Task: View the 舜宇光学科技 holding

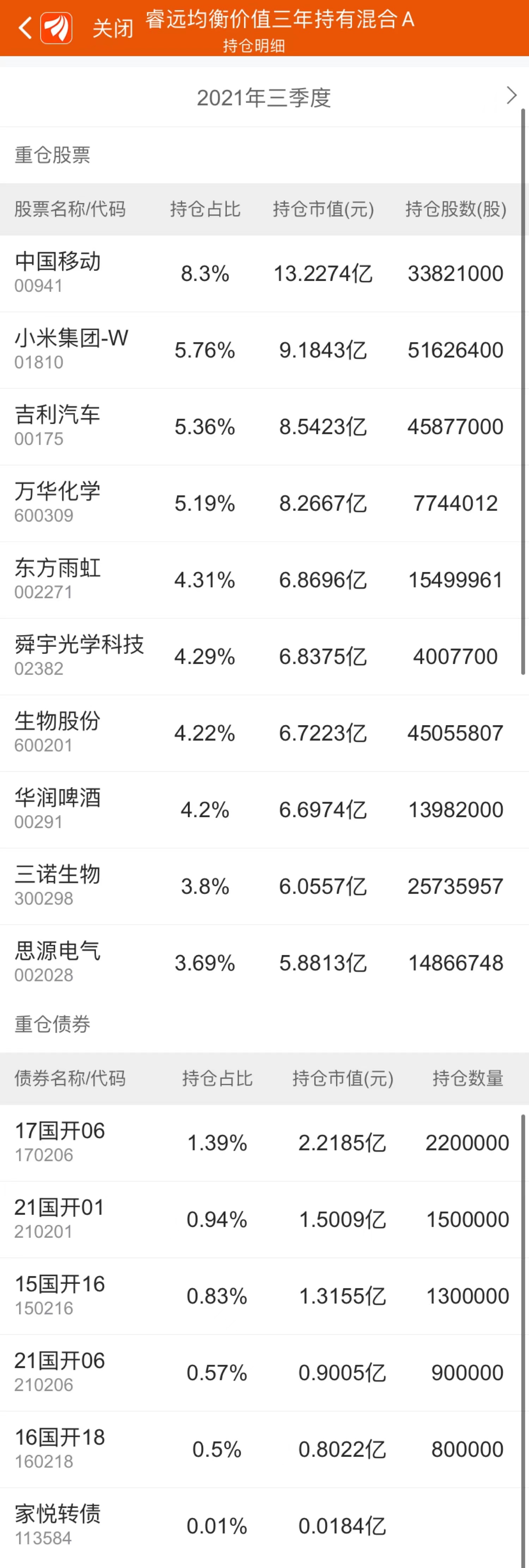Action: [264, 657]
